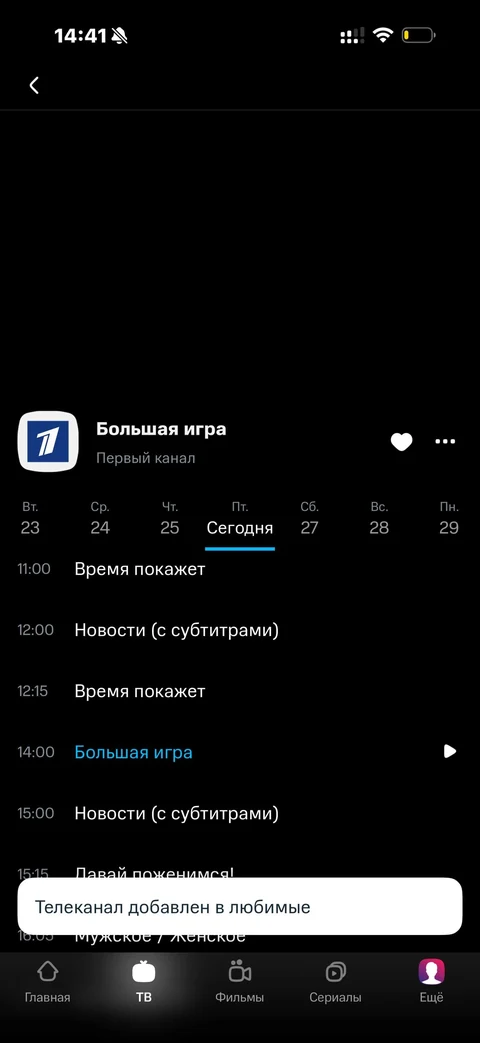Play the current Большая игра broadcast

(449, 752)
